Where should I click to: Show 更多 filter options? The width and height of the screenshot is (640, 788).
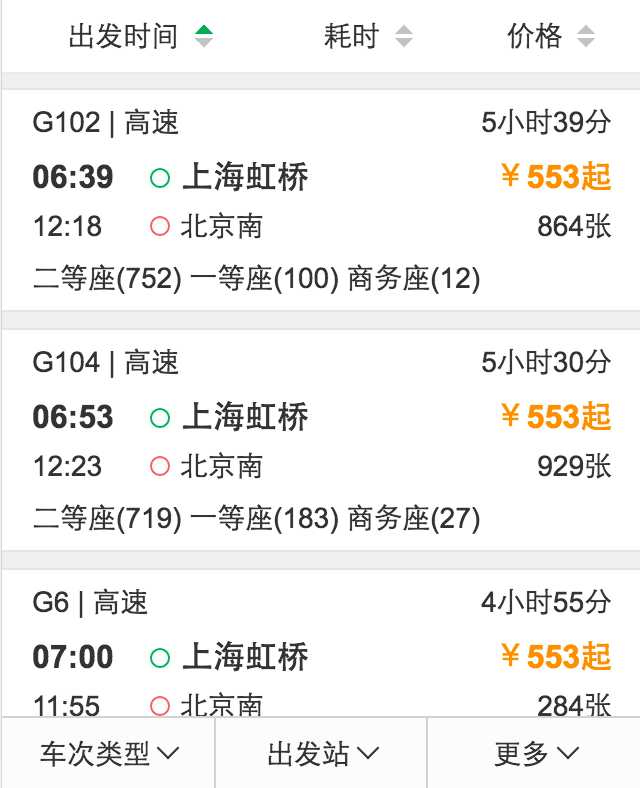click(x=535, y=753)
